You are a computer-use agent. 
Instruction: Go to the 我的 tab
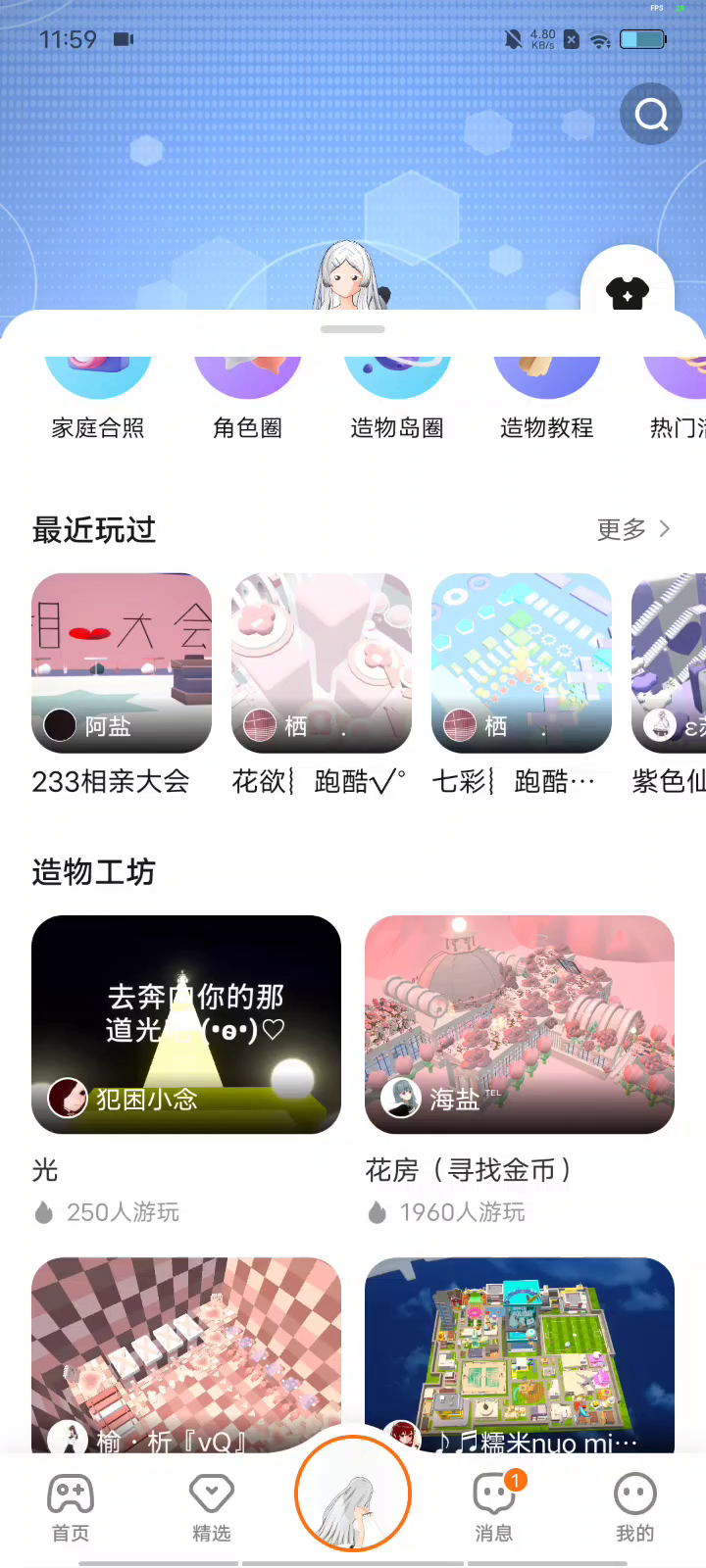pos(635,1508)
